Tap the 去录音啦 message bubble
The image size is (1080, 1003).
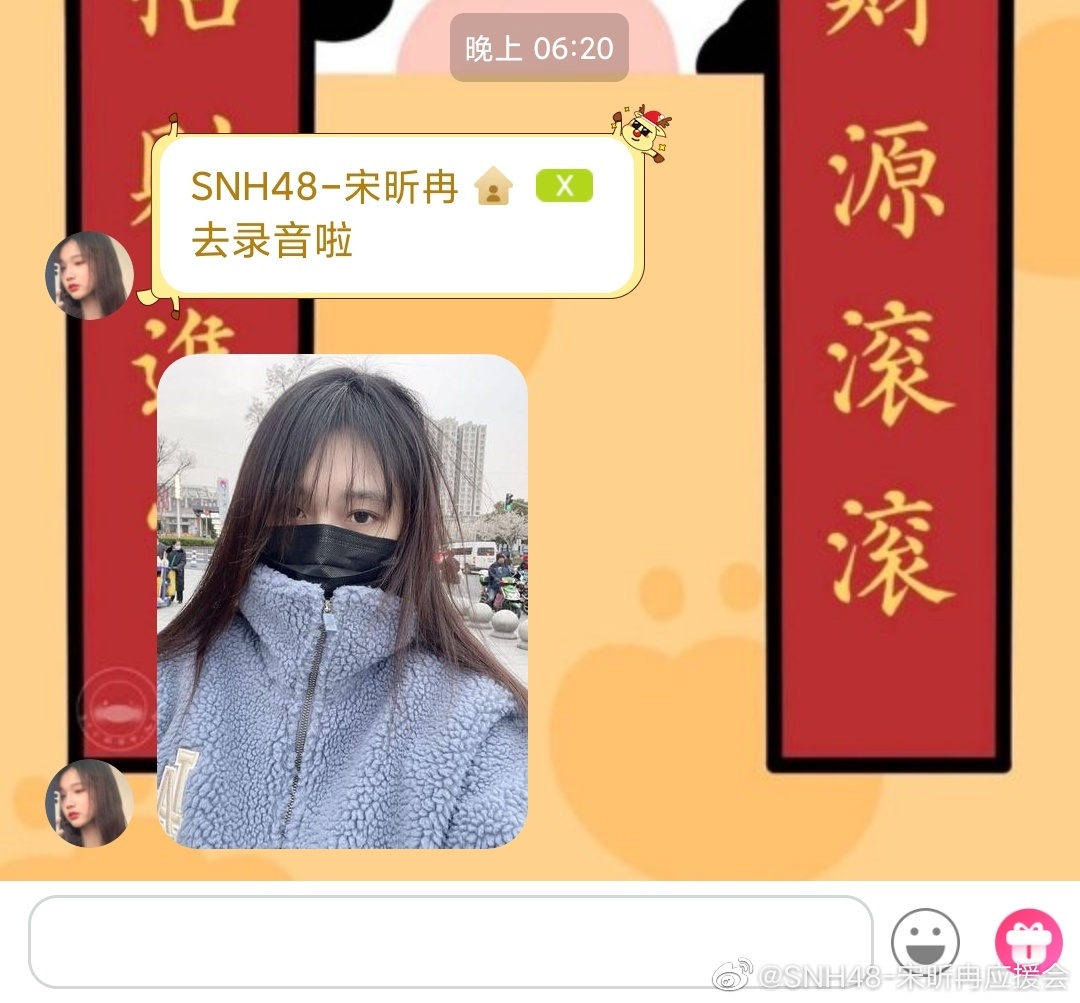coord(397,216)
